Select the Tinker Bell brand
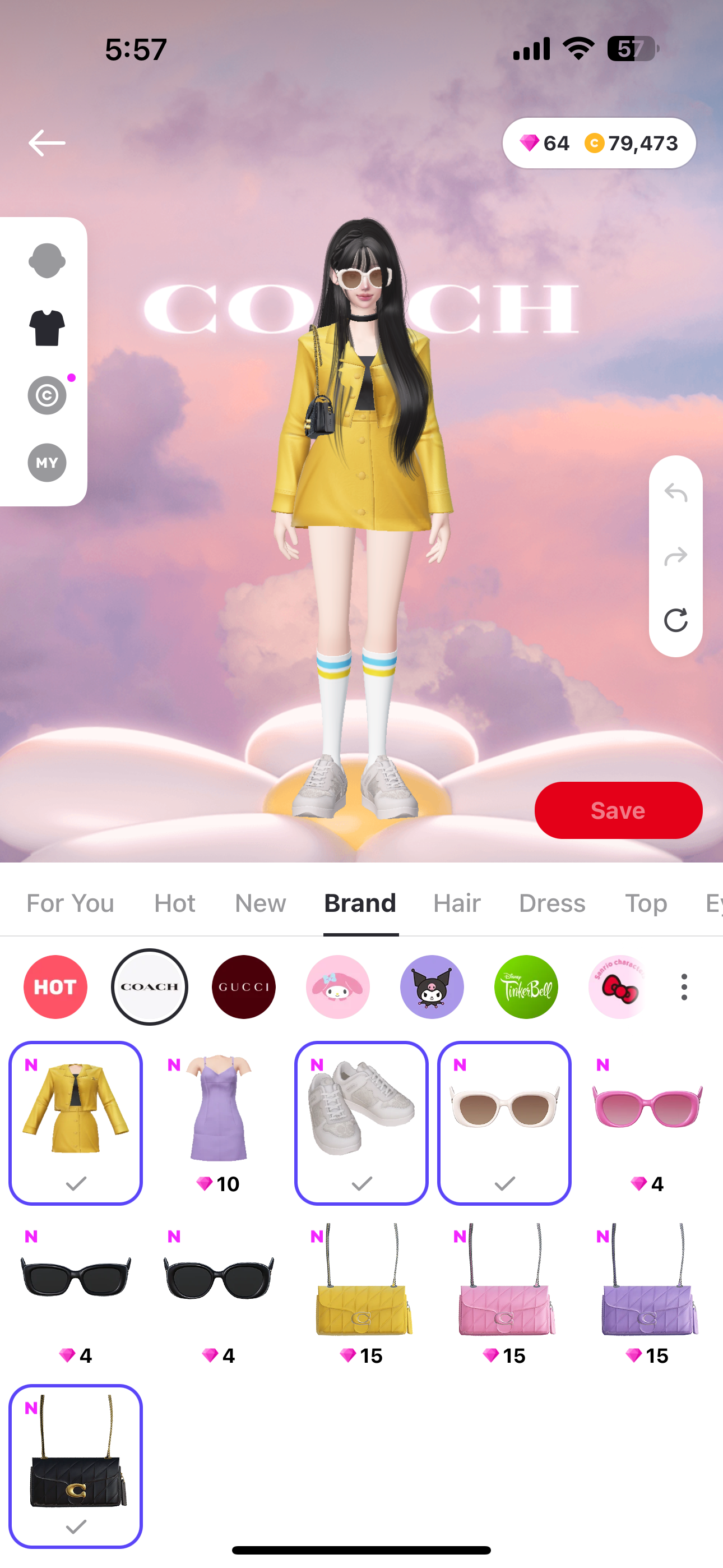Viewport: 723px width, 1568px height. tap(526, 986)
